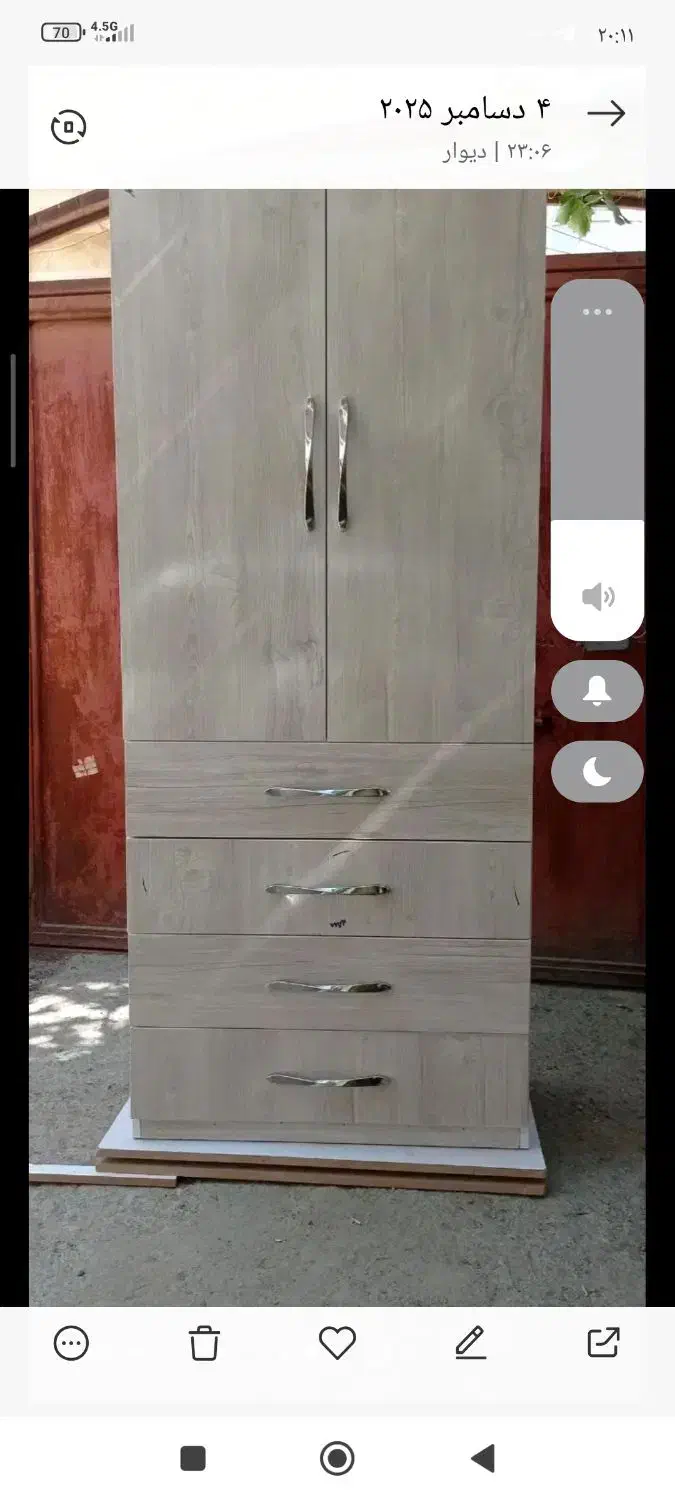Open the more options circle menu

(x=71, y=1343)
